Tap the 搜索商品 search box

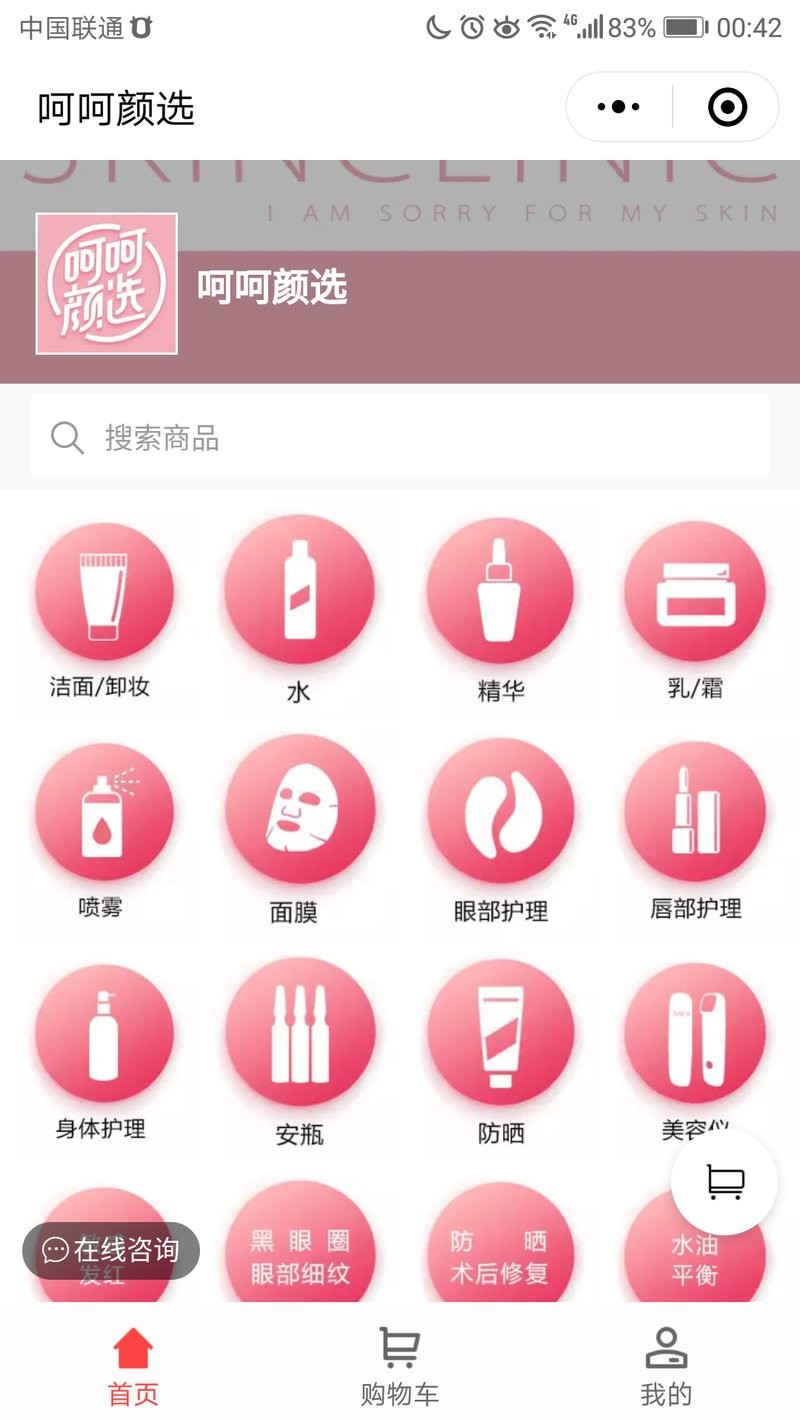pos(400,437)
